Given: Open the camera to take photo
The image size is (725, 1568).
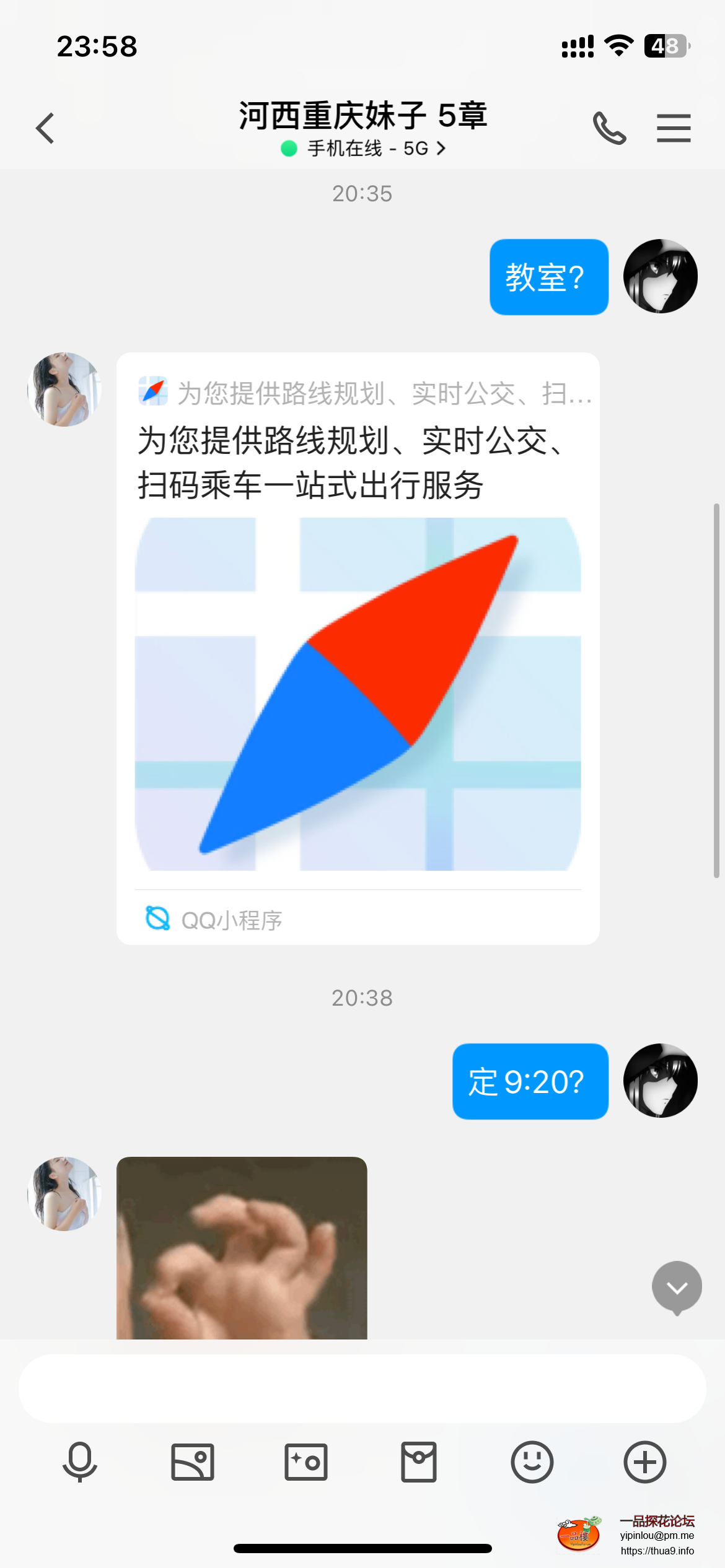Looking at the screenshot, I should [305, 1462].
